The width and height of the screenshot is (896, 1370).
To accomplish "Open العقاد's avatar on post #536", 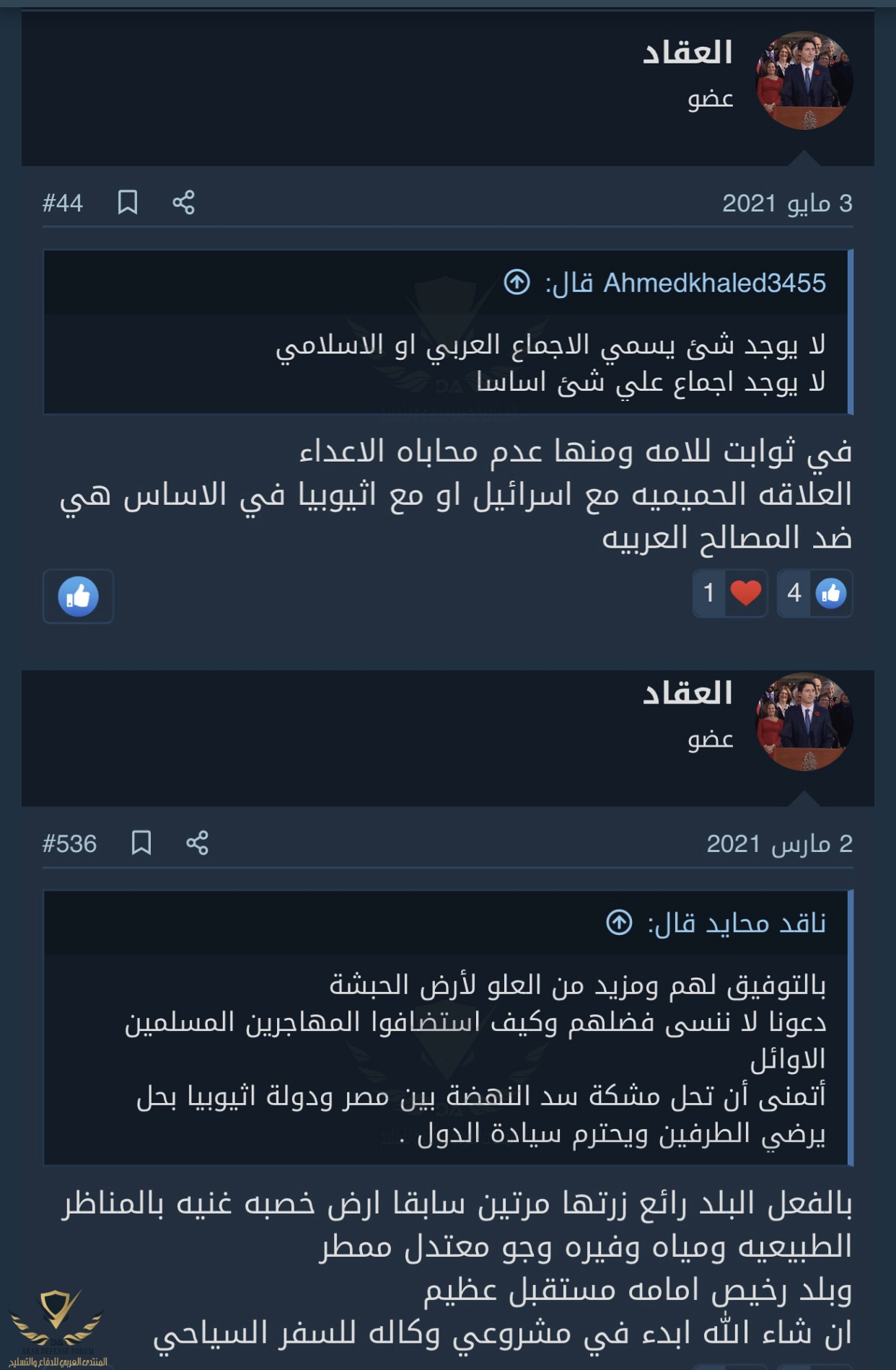I will 804,721.
